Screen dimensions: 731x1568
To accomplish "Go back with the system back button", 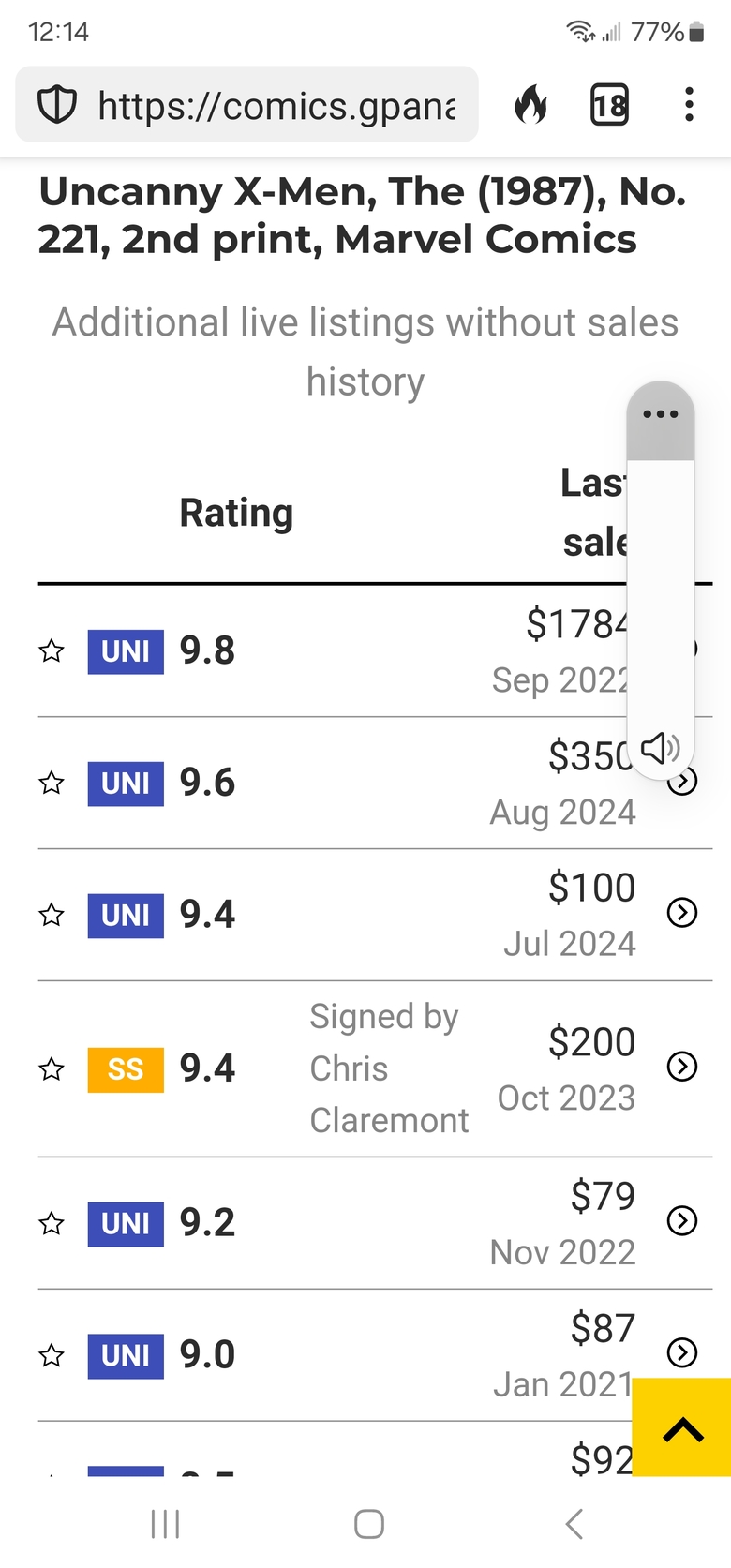I will (574, 1524).
